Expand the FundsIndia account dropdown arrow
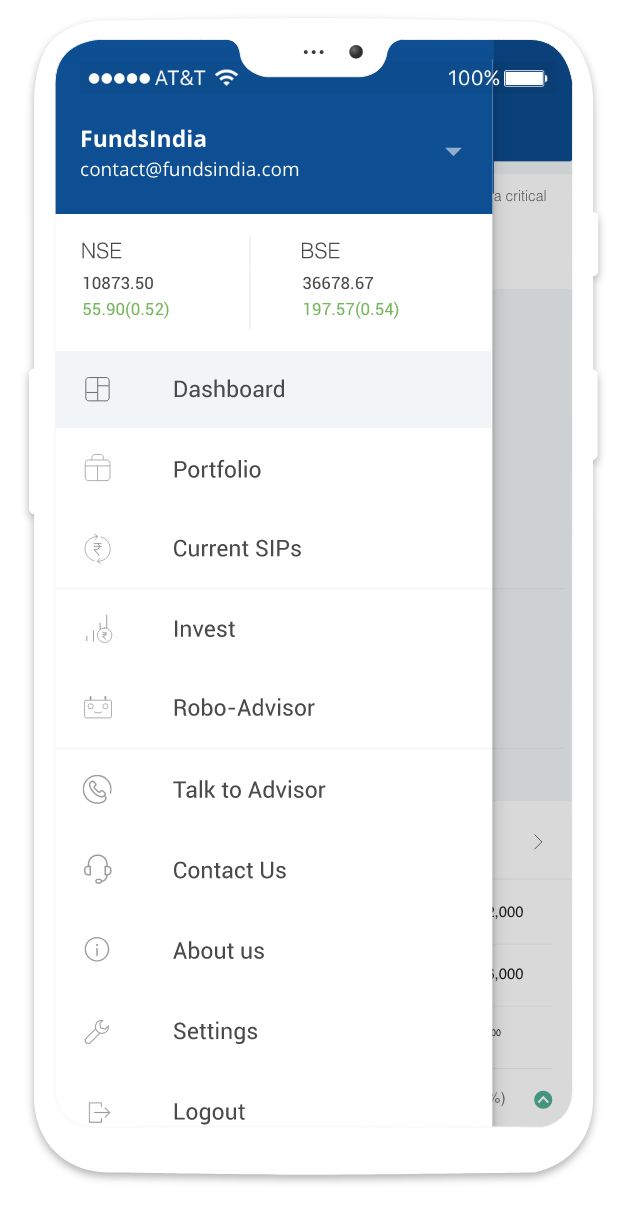 click(x=453, y=152)
